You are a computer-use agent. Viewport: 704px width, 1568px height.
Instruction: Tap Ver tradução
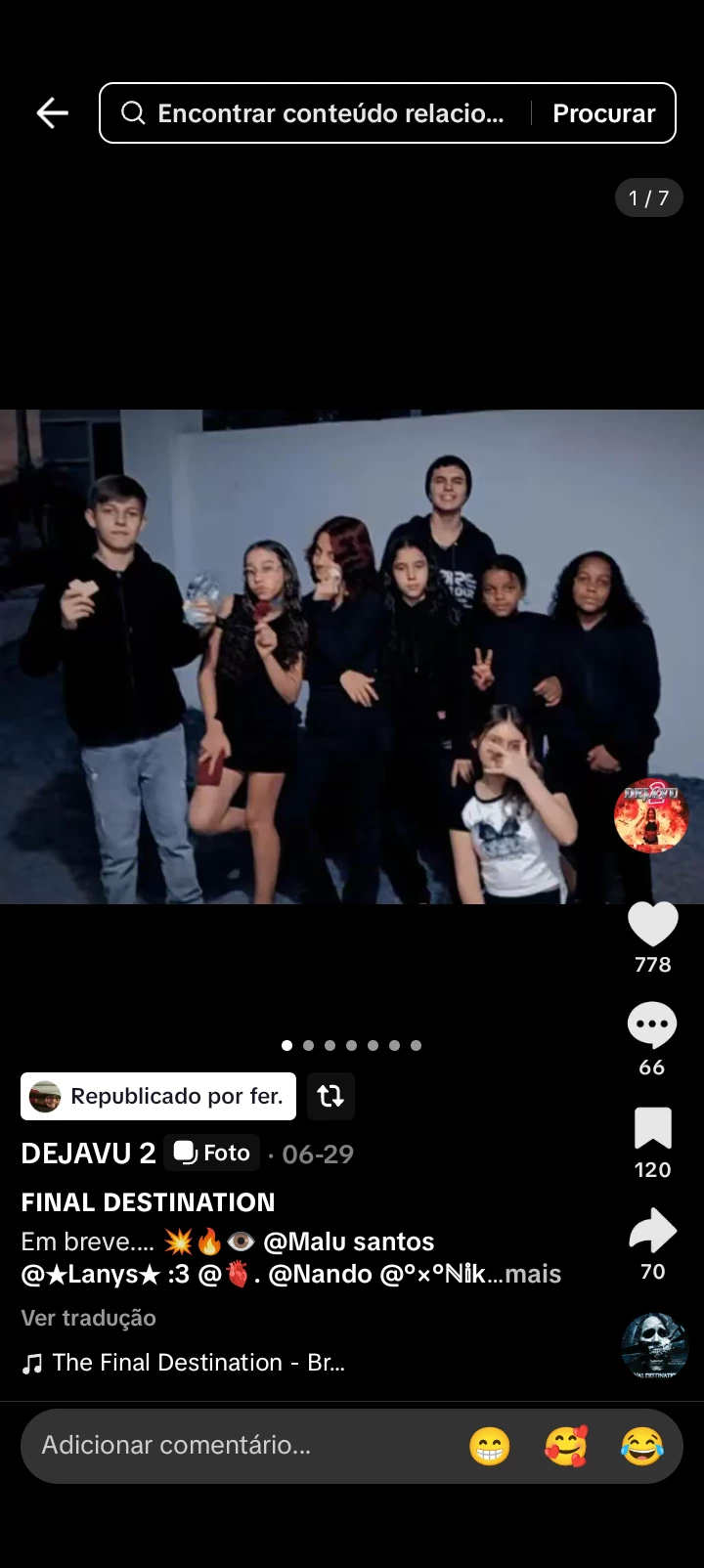[x=89, y=1318]
